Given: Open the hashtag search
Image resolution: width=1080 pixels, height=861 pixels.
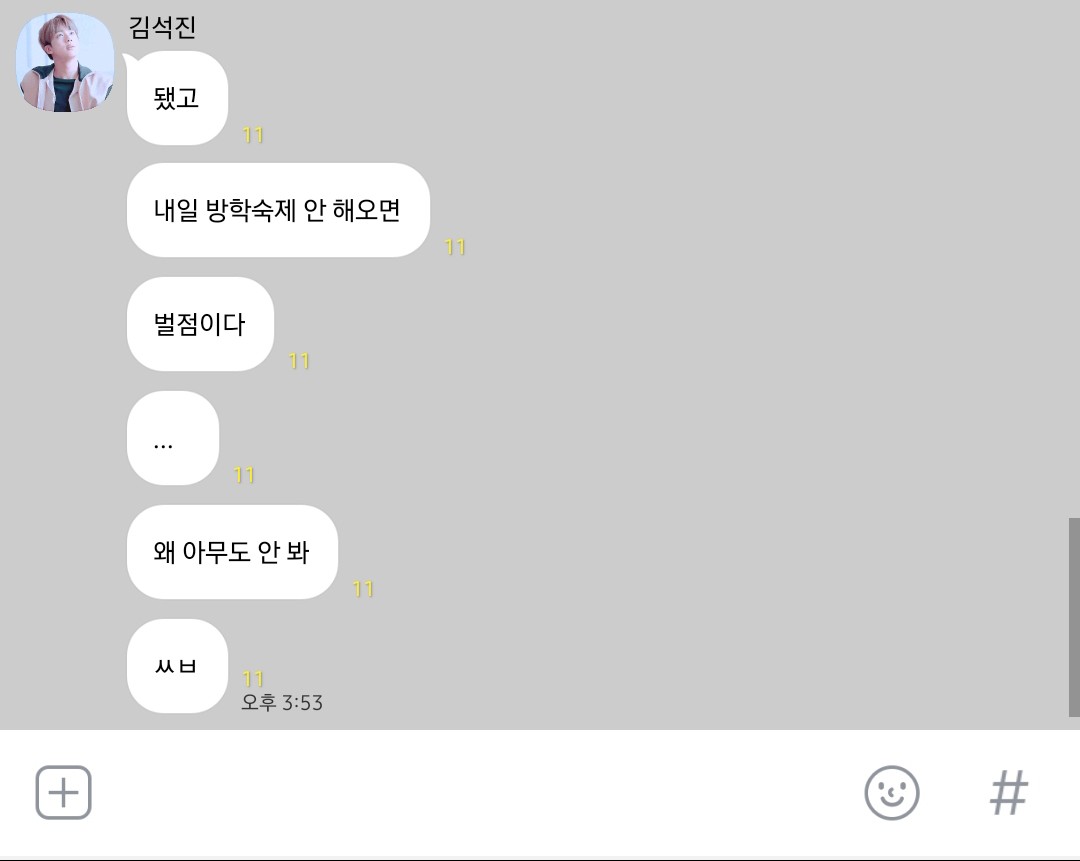Looking at the screenshot, I should tap(1008, 793).
